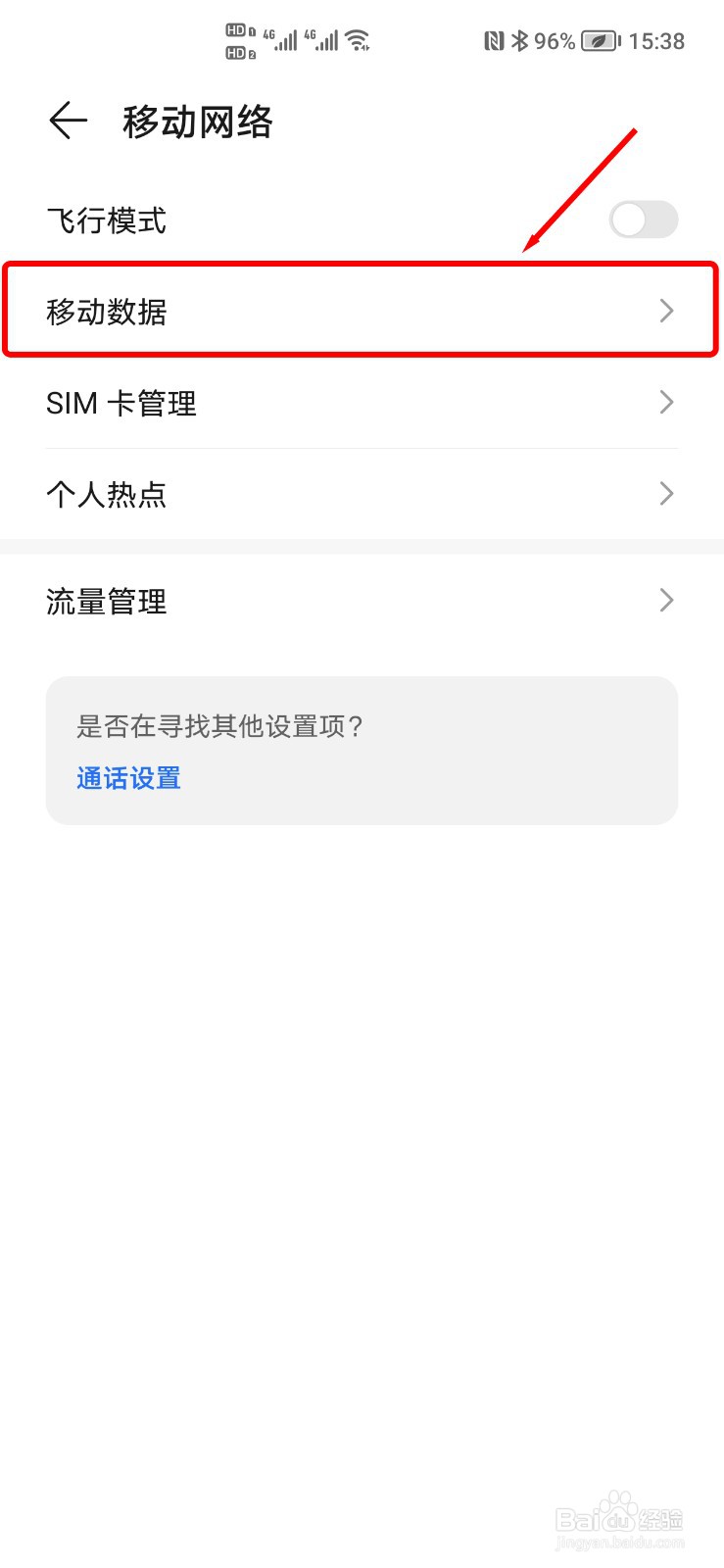Tap the 是否在寻找其他设置项 suggestion card
Screen dimensions: 724x1568
coord(362,749)
